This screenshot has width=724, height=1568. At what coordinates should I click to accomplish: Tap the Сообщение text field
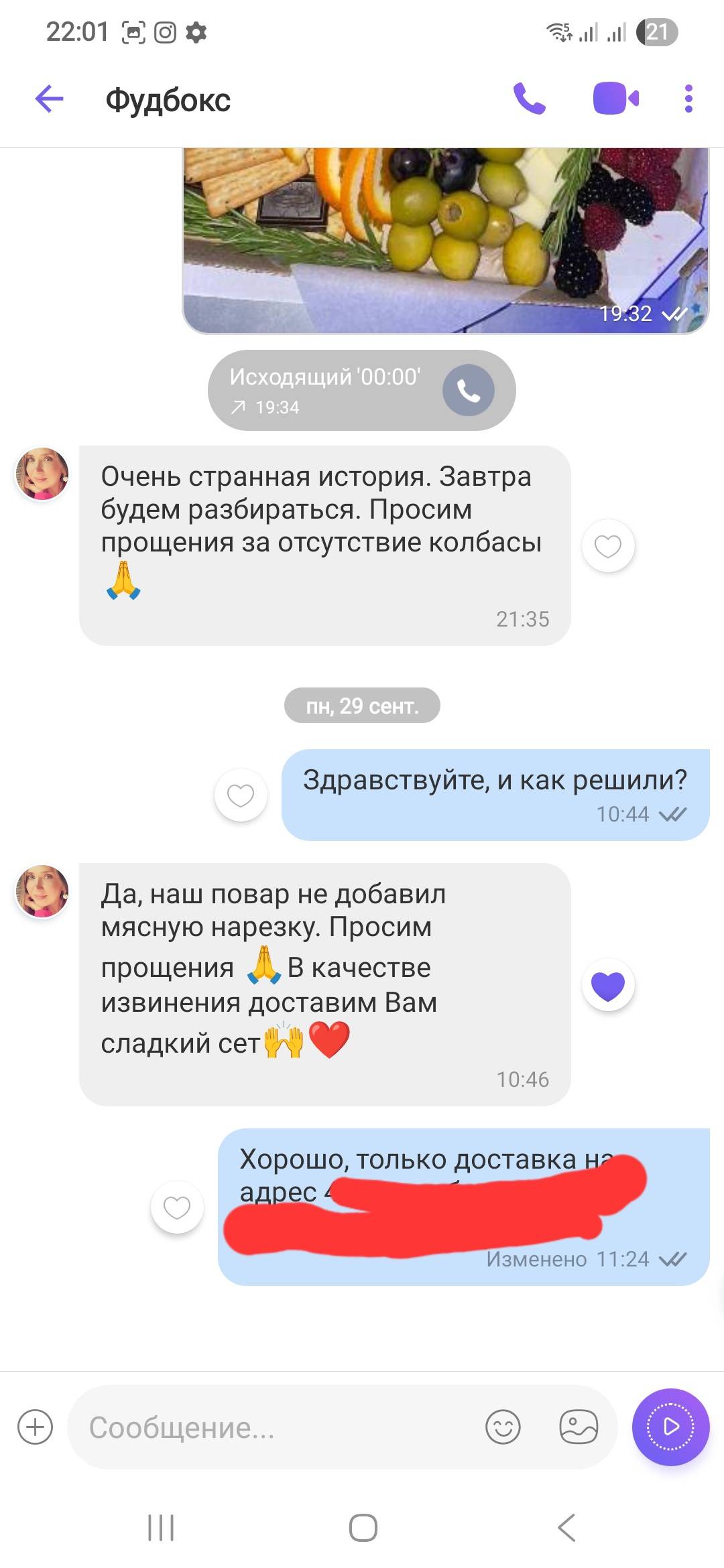(268, 1428)
